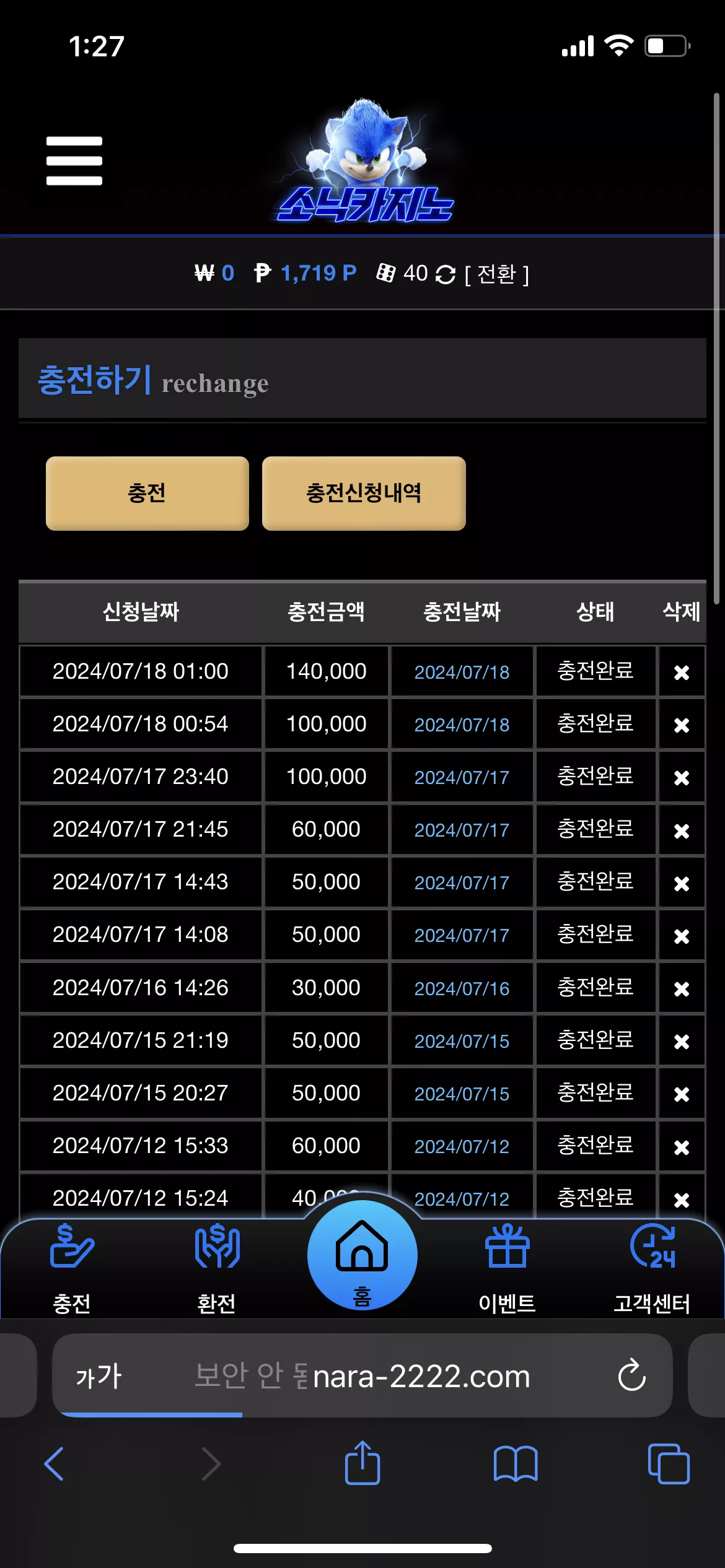The image size is (725, 1568).
Task: Tap the 홈 home button
Action: [362, 1255]
